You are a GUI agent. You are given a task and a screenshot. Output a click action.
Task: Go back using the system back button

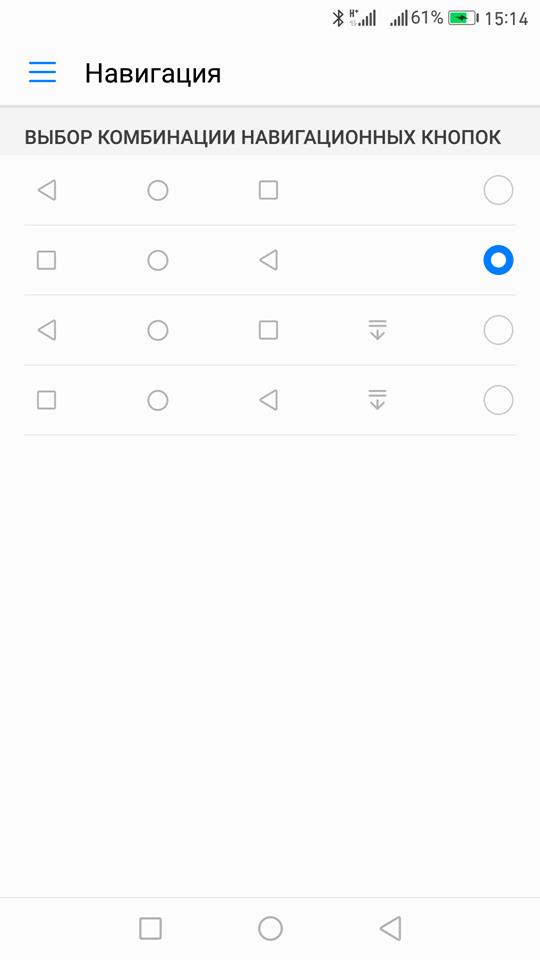coord(390,928)
